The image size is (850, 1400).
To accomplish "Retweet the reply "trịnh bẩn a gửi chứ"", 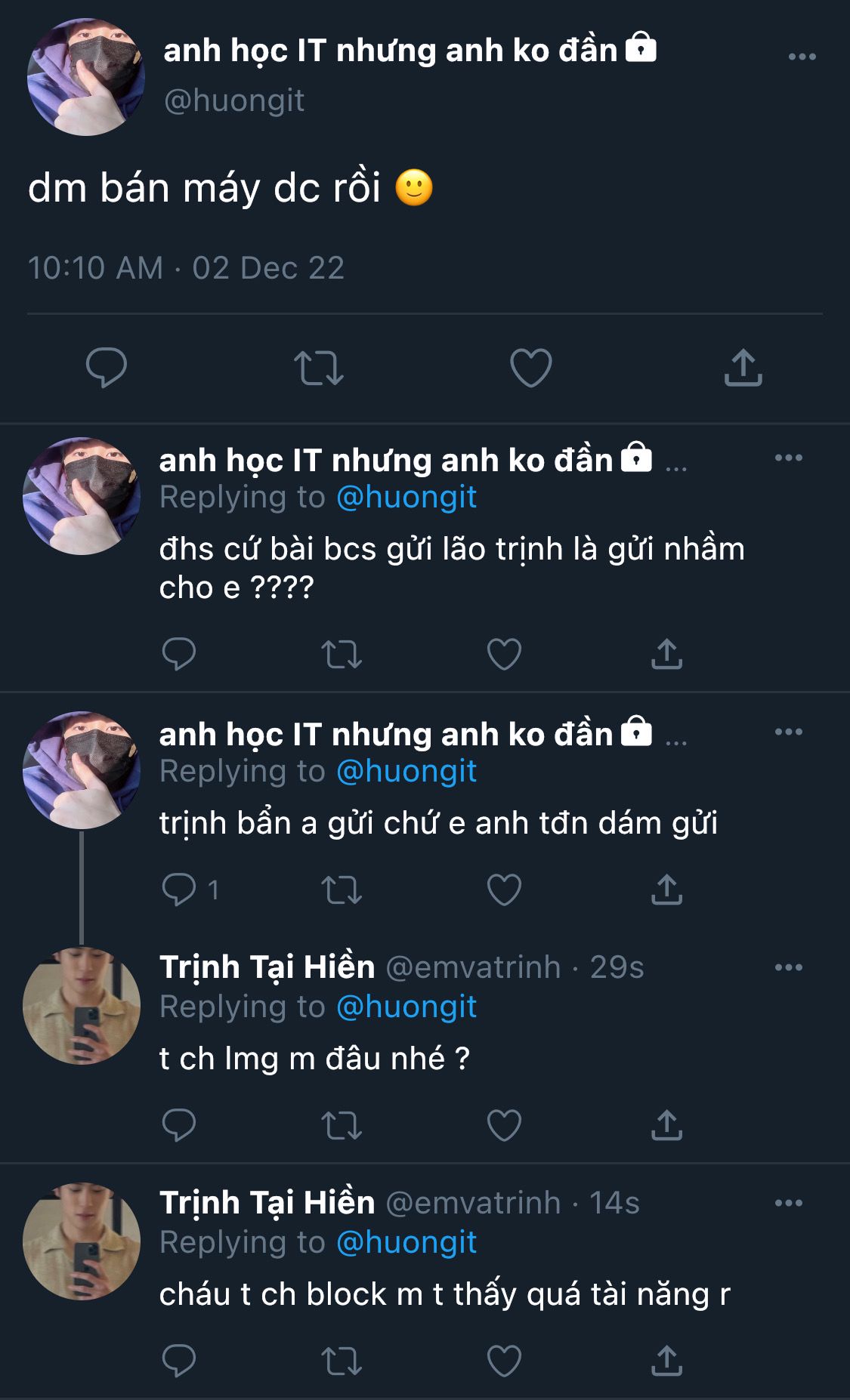I will tap(342, 890).
